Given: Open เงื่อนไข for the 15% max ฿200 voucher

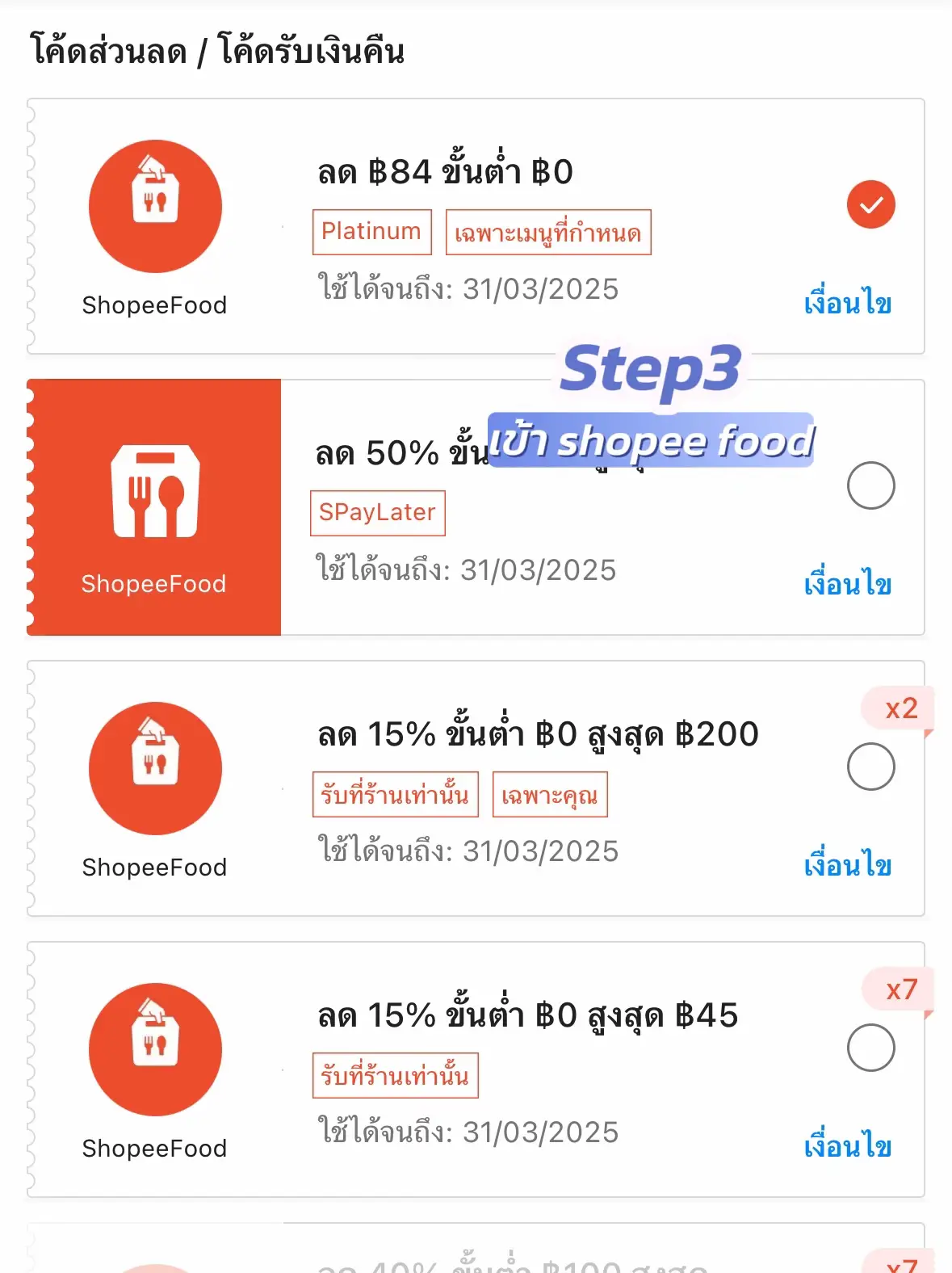Looking at the screenshot, I should (x=847, y=865).
